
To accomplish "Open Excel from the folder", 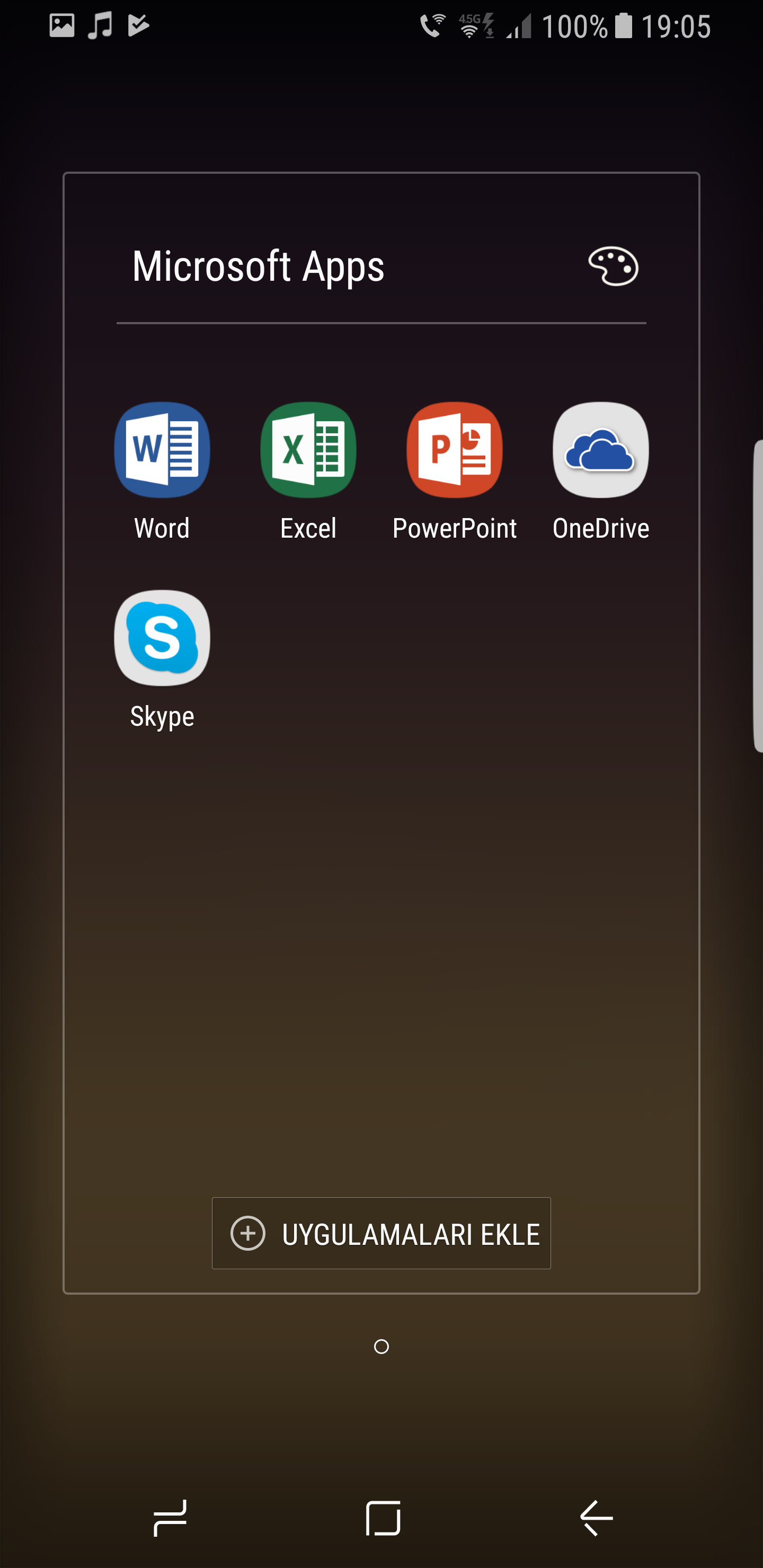I will 308,450.
